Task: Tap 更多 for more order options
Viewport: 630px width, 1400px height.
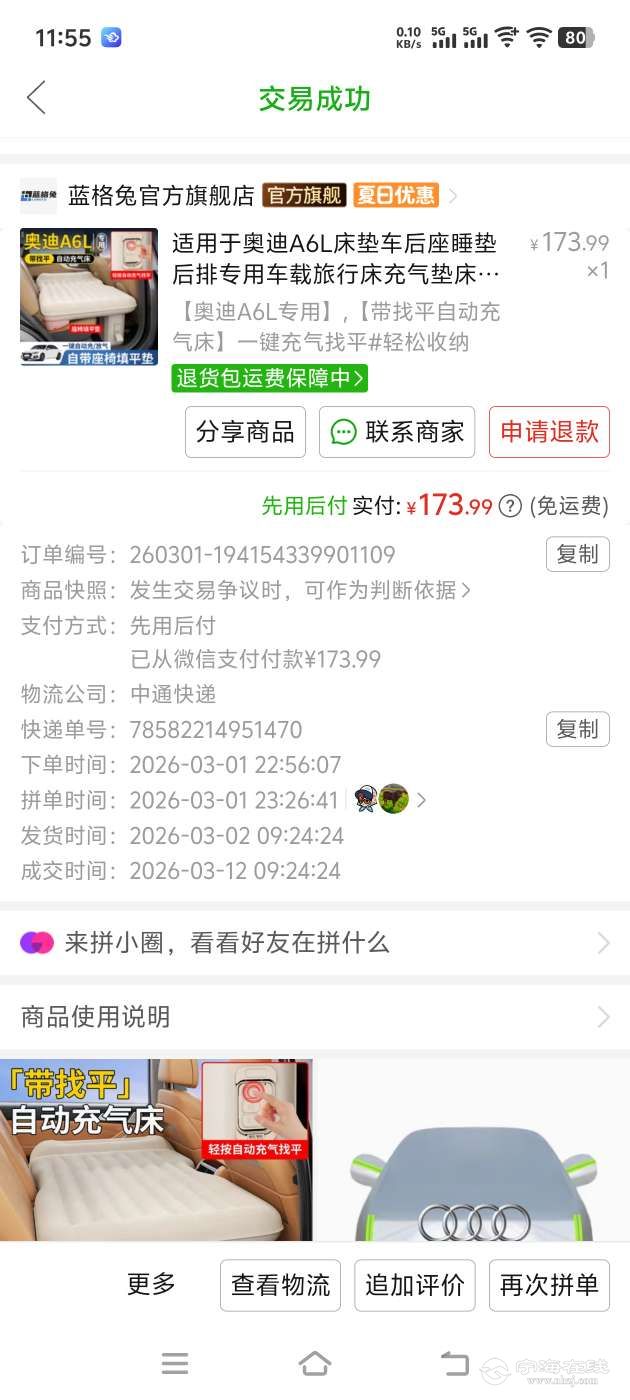Action: point(151,1284)
